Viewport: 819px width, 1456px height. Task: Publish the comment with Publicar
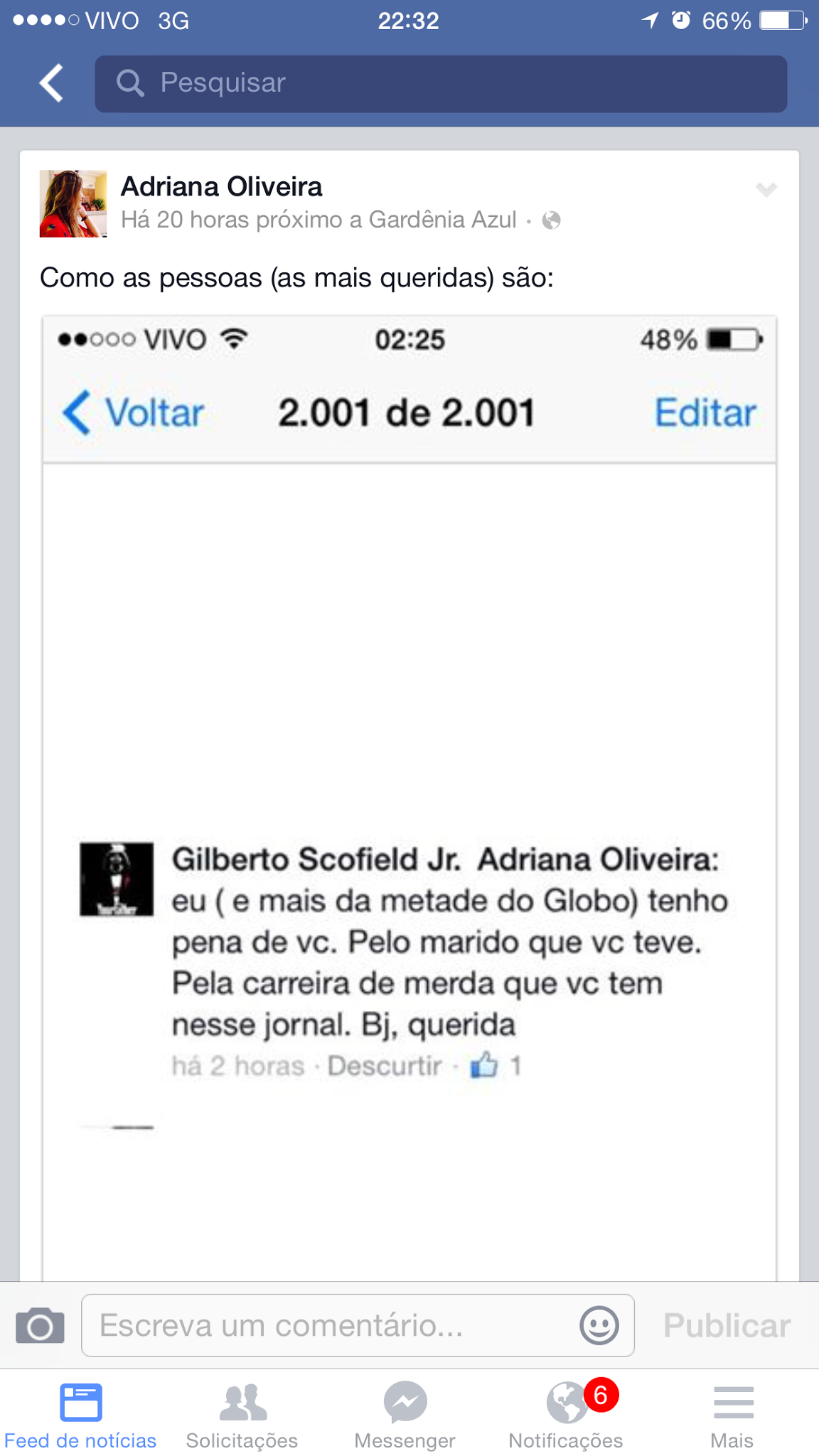(x=727, y=1326)
